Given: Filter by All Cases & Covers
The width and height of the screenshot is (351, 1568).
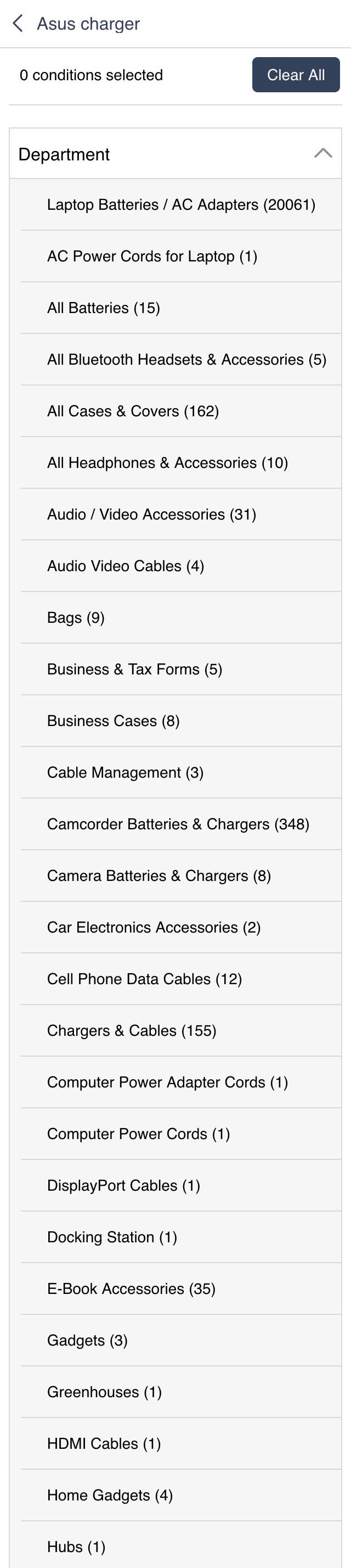Looking at the screenshot, I should coord(133,411).
